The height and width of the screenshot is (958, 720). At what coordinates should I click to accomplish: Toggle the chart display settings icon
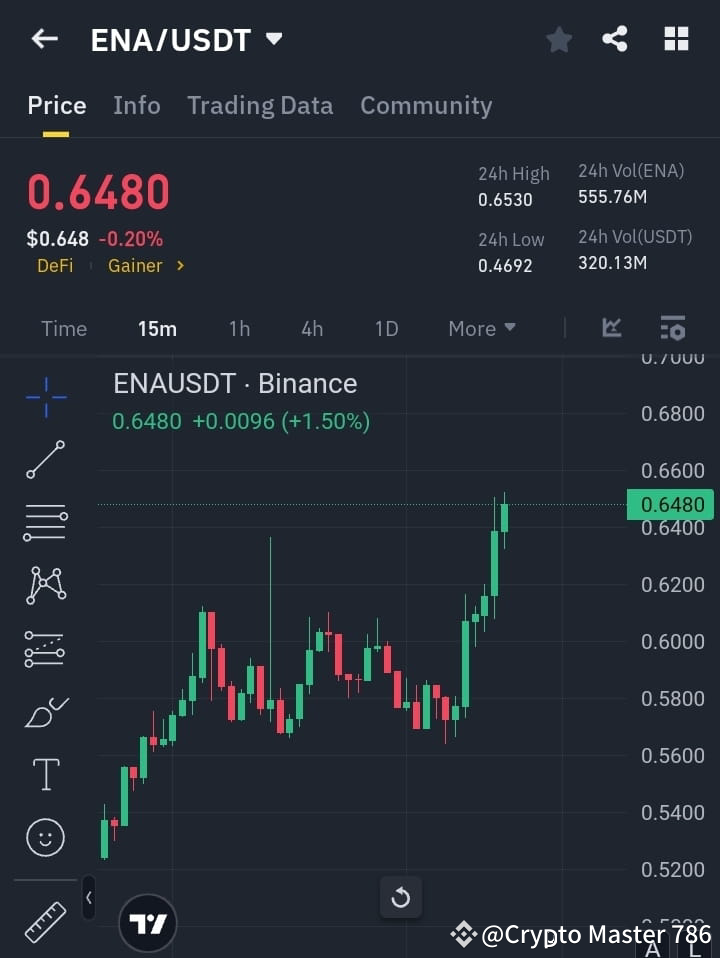coord(672,328)
